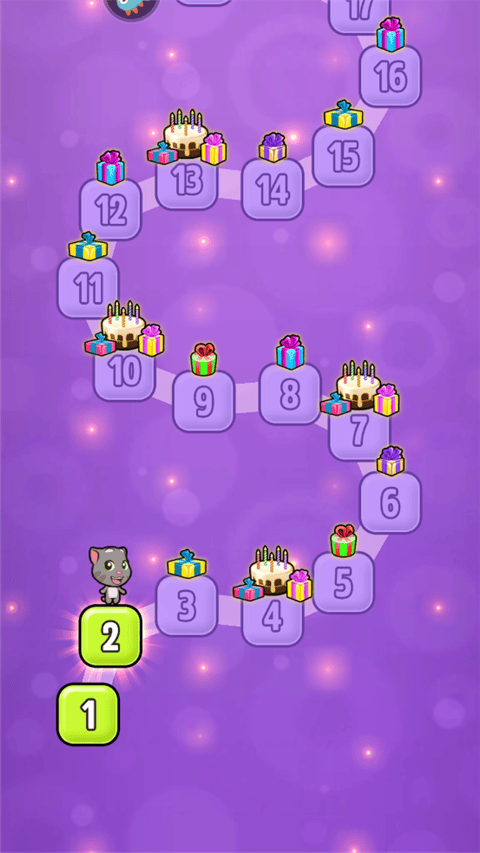Select the level 3 tile
This screenshot has width=480, height=853.
click(x=187, y=605)
